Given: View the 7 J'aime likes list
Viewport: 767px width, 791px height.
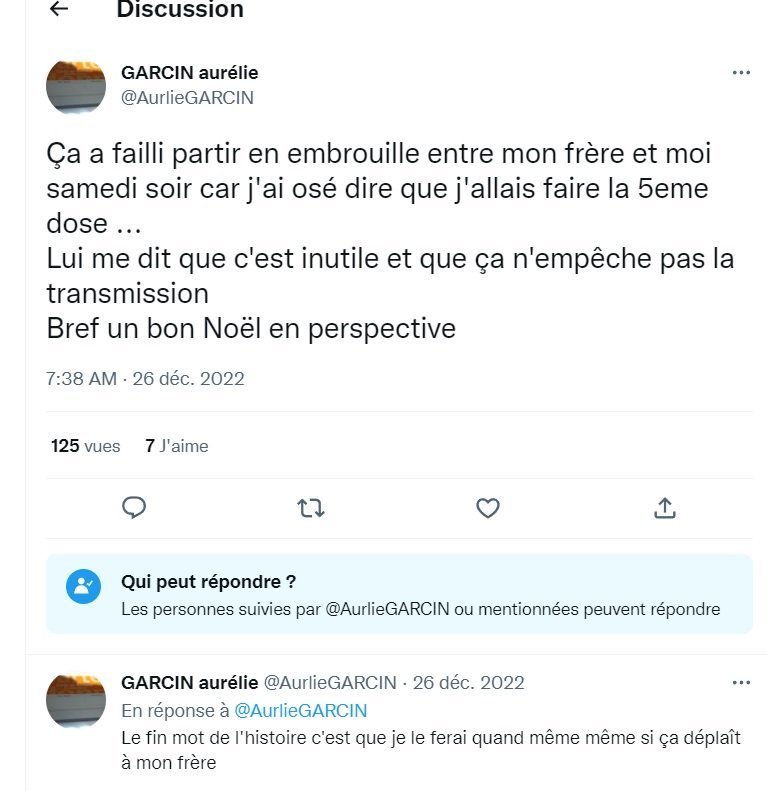Looking at the screenshot, I should (x=176, y=446).
